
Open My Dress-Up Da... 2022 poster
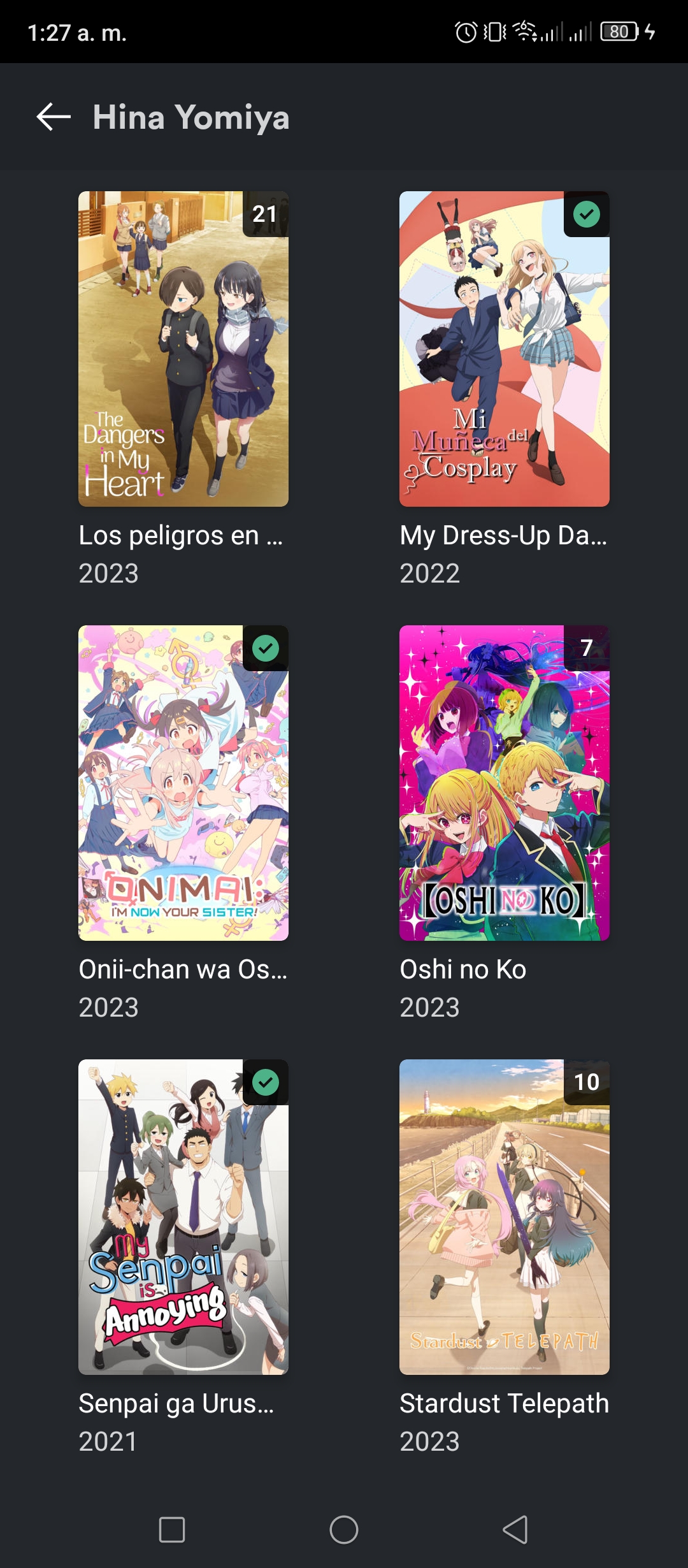point(505,349)
